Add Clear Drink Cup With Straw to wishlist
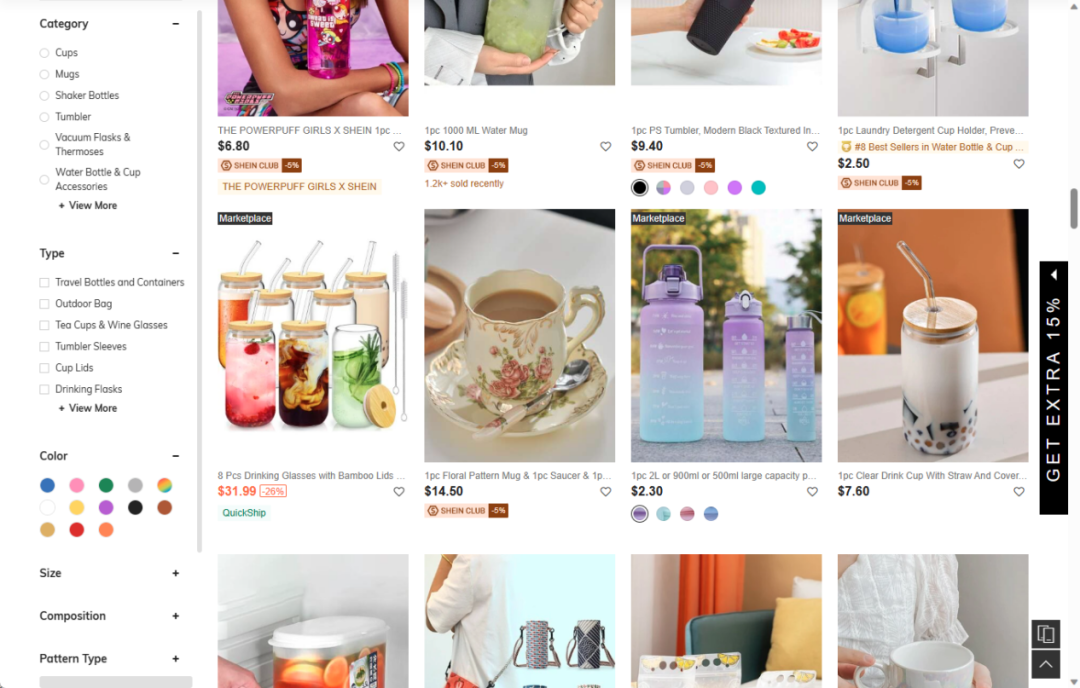 (x=1019, y=492)
